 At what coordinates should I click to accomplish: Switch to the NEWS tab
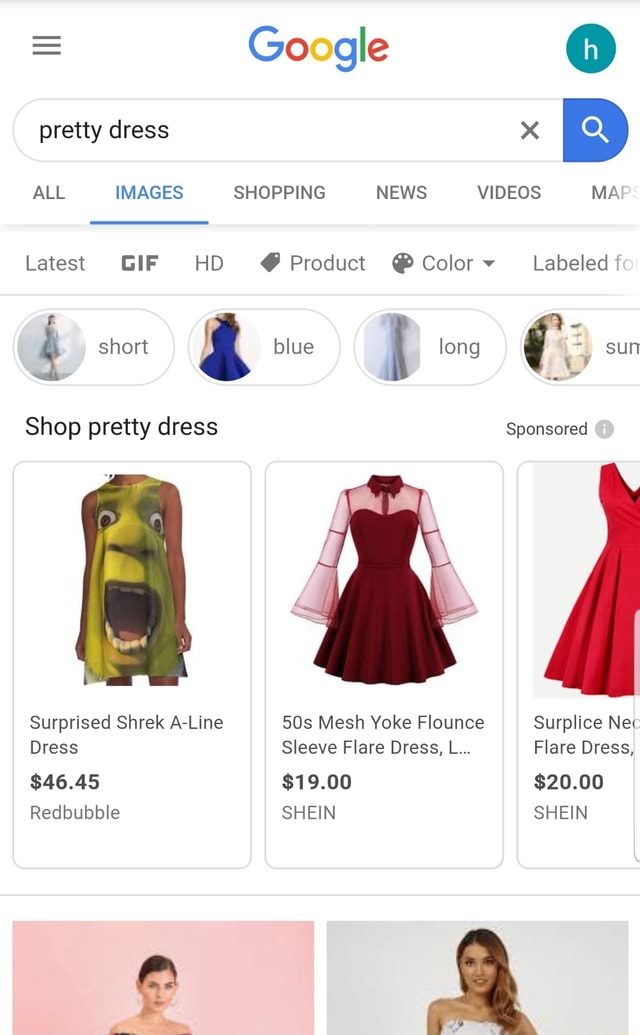401,193
